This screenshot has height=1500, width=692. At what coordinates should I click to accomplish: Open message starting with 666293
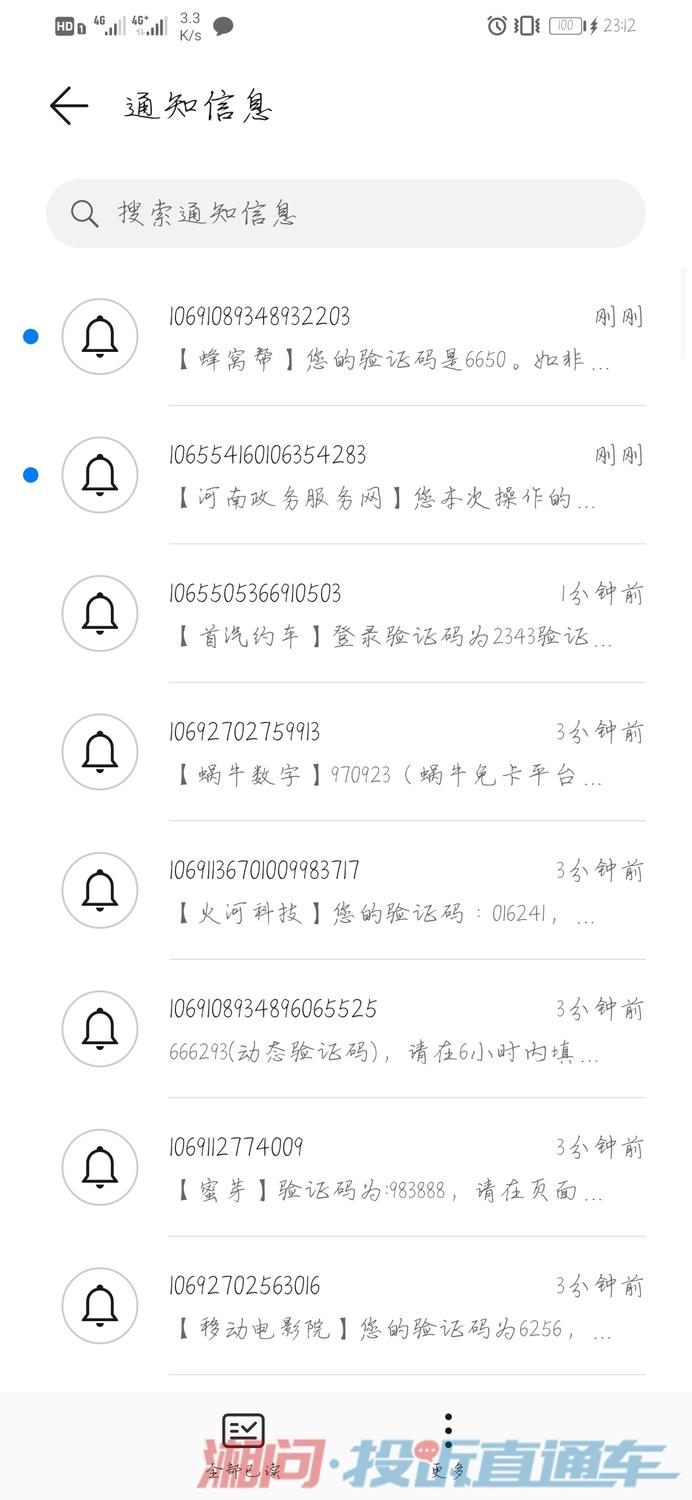(x=346, y=1029)
